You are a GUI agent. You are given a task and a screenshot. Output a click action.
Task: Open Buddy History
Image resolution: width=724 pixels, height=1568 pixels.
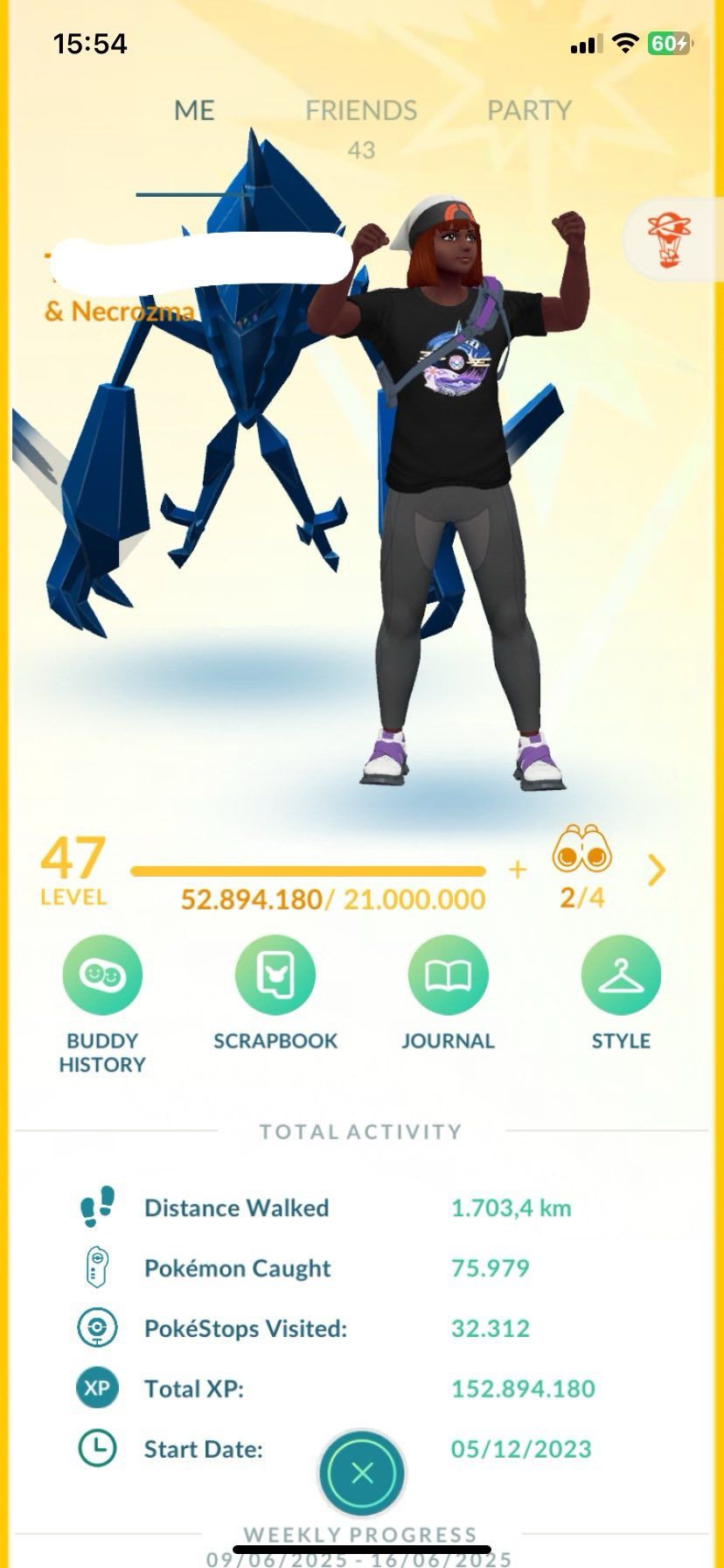pos(102,976)
